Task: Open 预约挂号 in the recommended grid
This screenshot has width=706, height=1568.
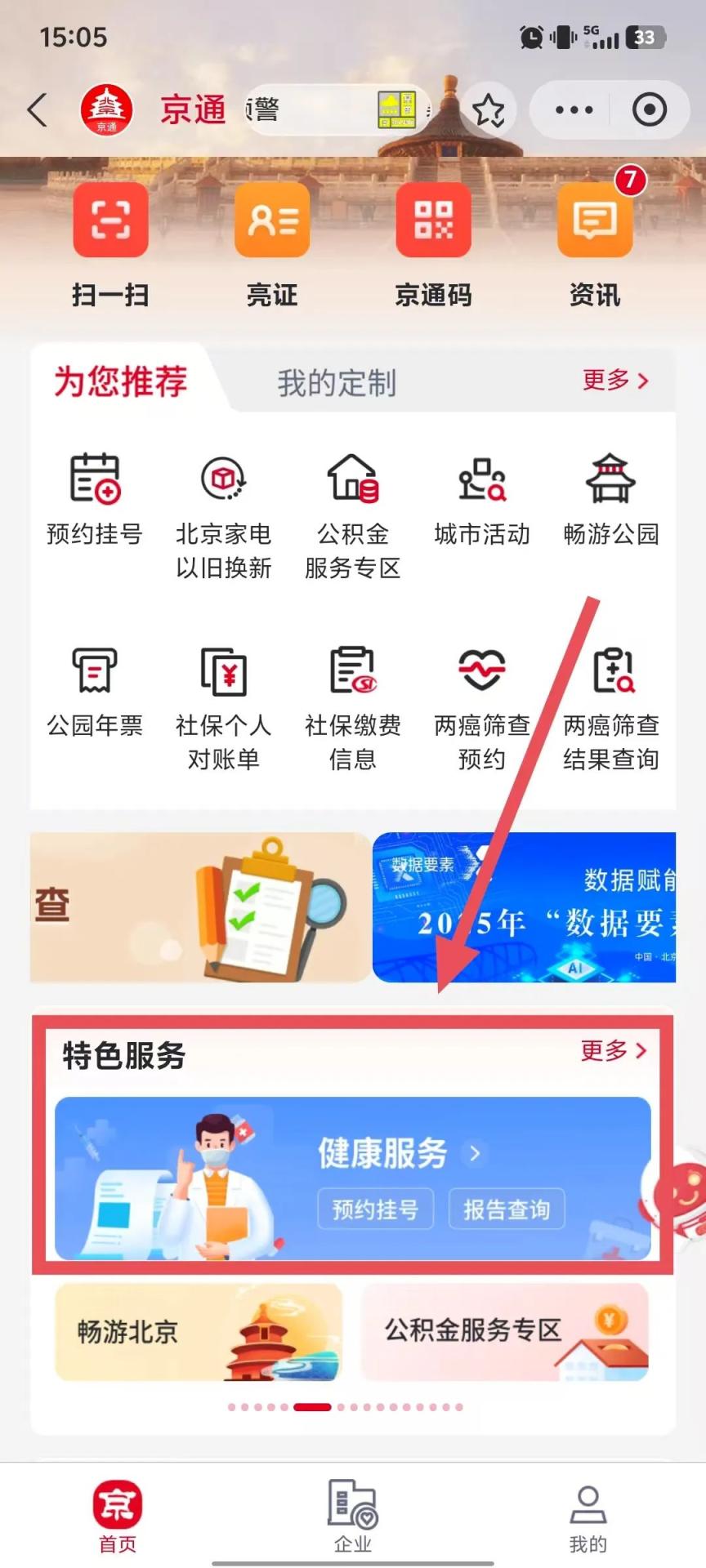Action: [x=95, y=500]
